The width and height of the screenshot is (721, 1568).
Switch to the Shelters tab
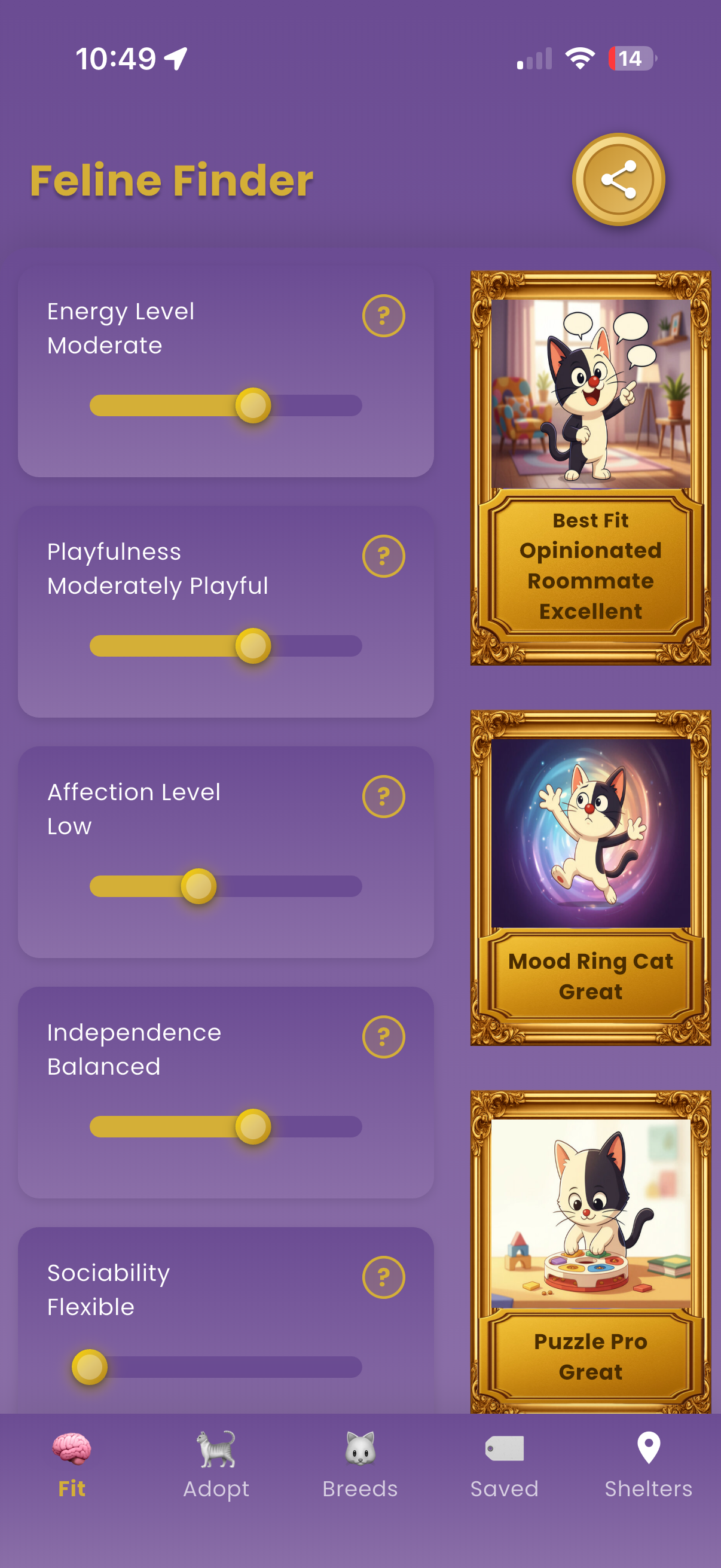click(649, 1465)
